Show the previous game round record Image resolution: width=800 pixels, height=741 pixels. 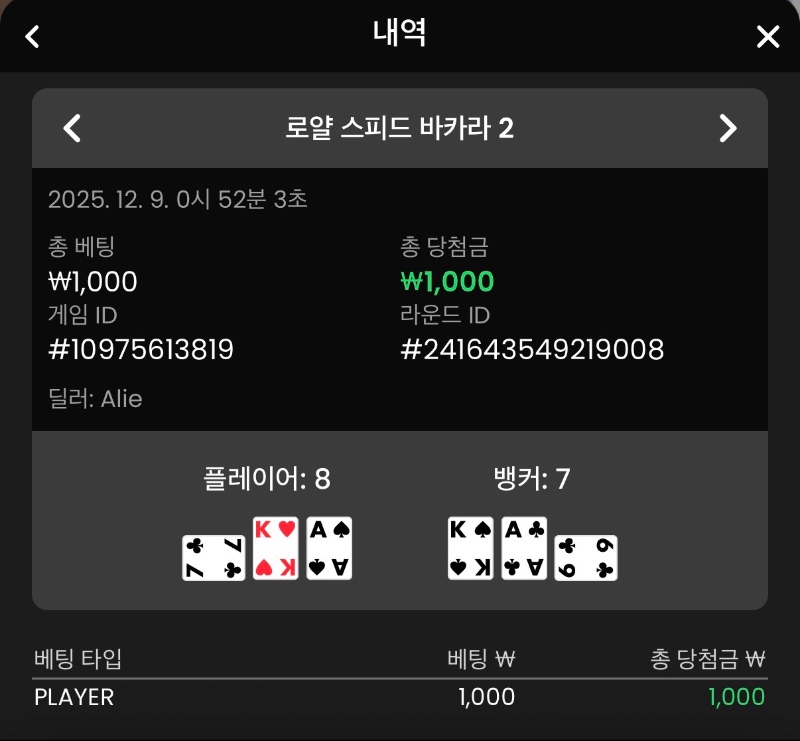72,128
